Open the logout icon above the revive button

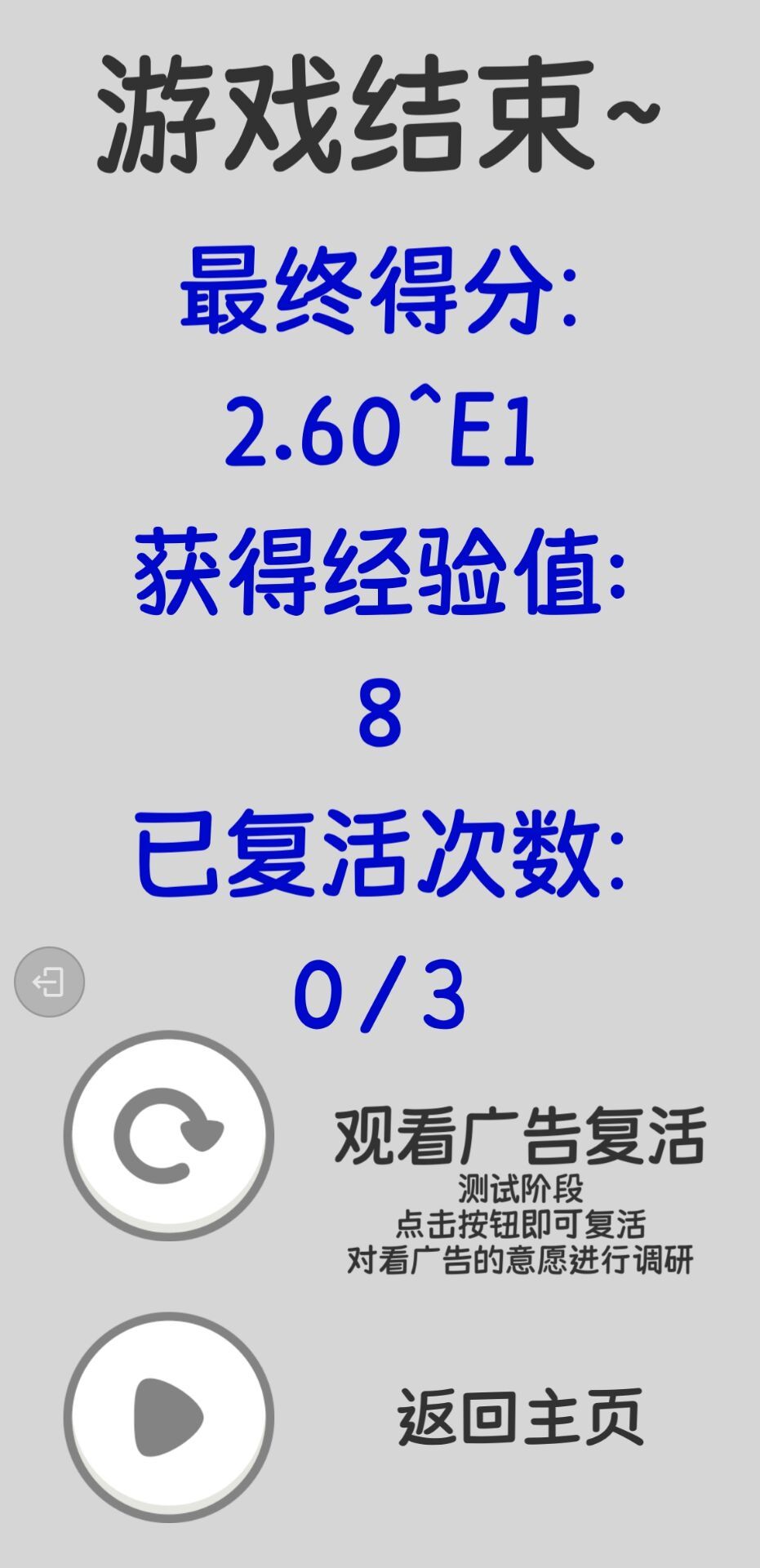pyautogui.click(x=49, y=982)
